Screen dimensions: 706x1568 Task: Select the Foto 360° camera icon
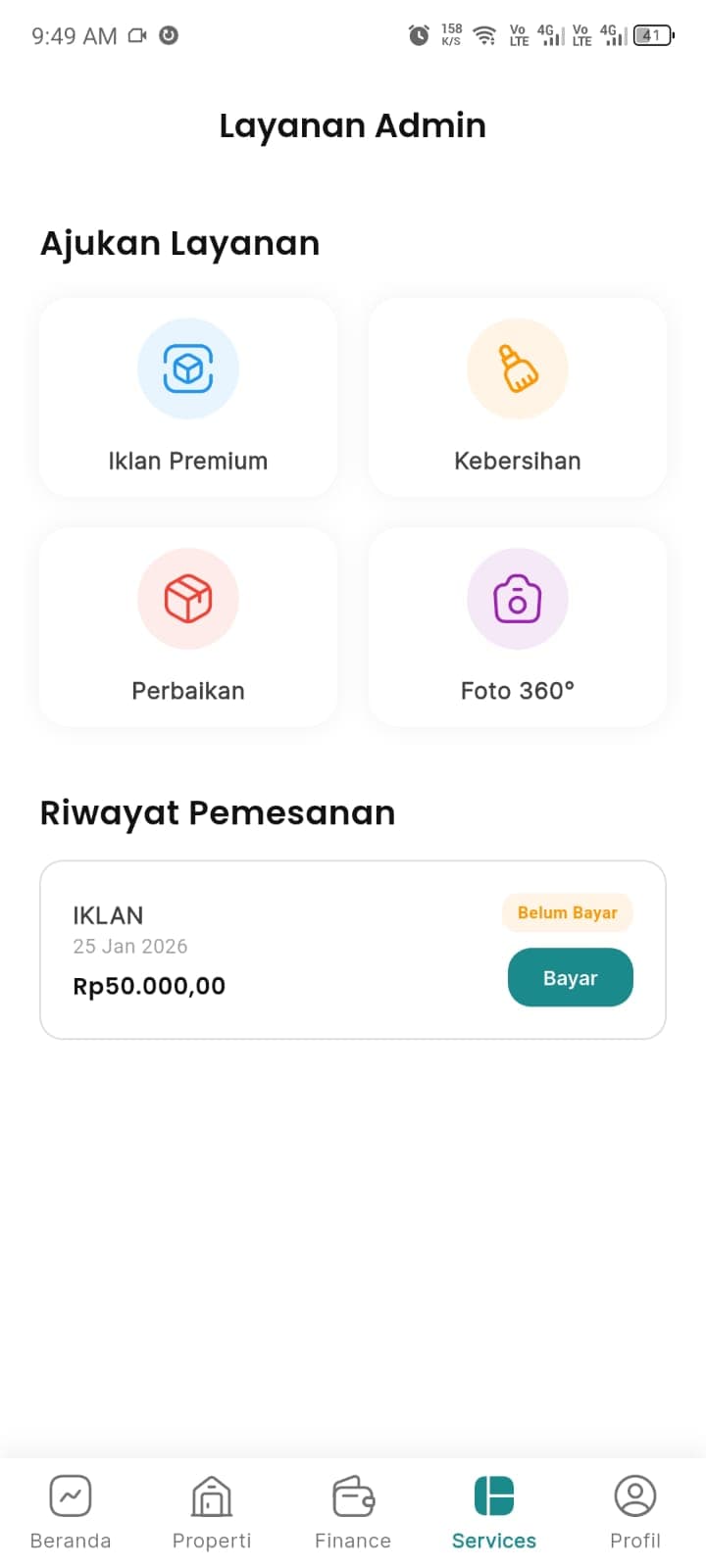tap(517, 599)
